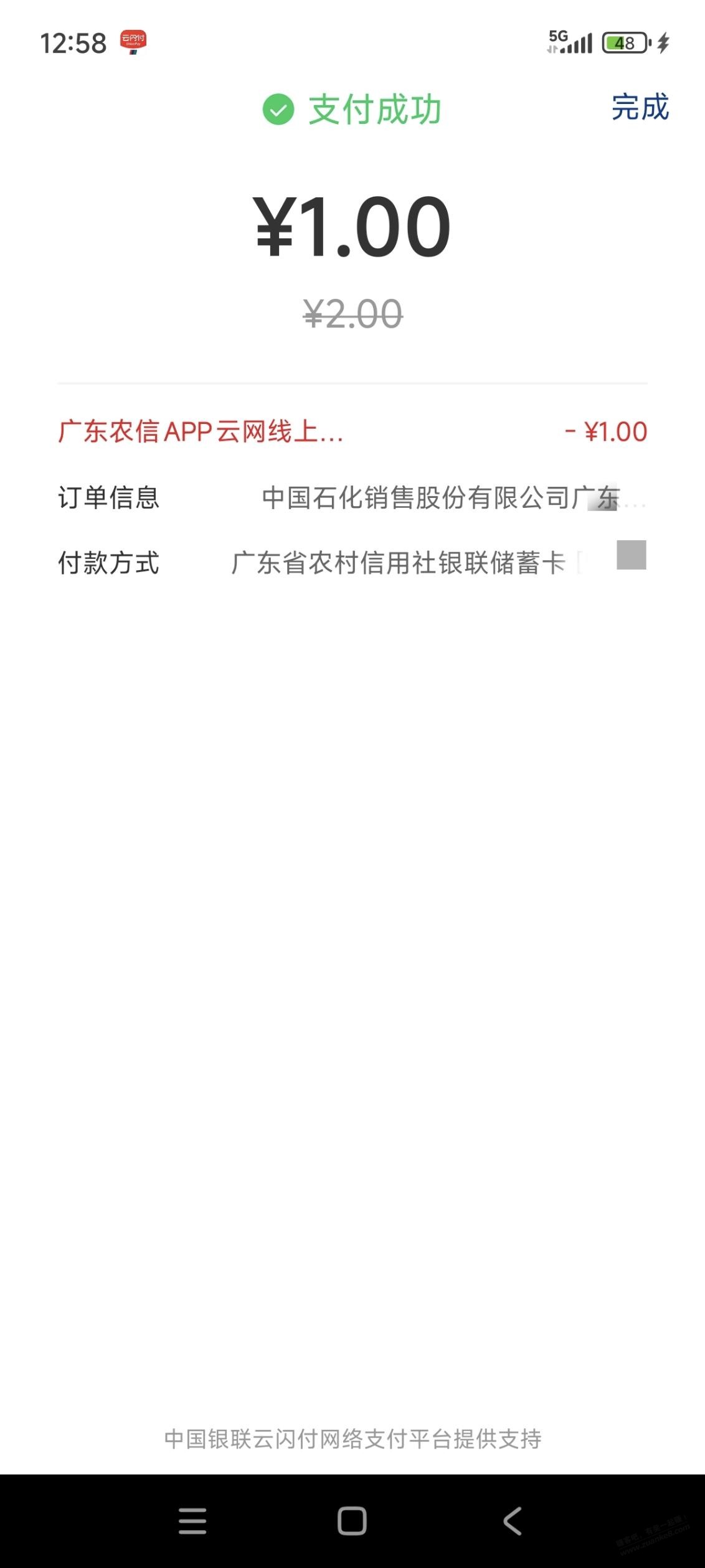Go back with the system back button
The height and width of the screenshot is (1568, 705).
pyautogui.click(x=513, y=1521)
